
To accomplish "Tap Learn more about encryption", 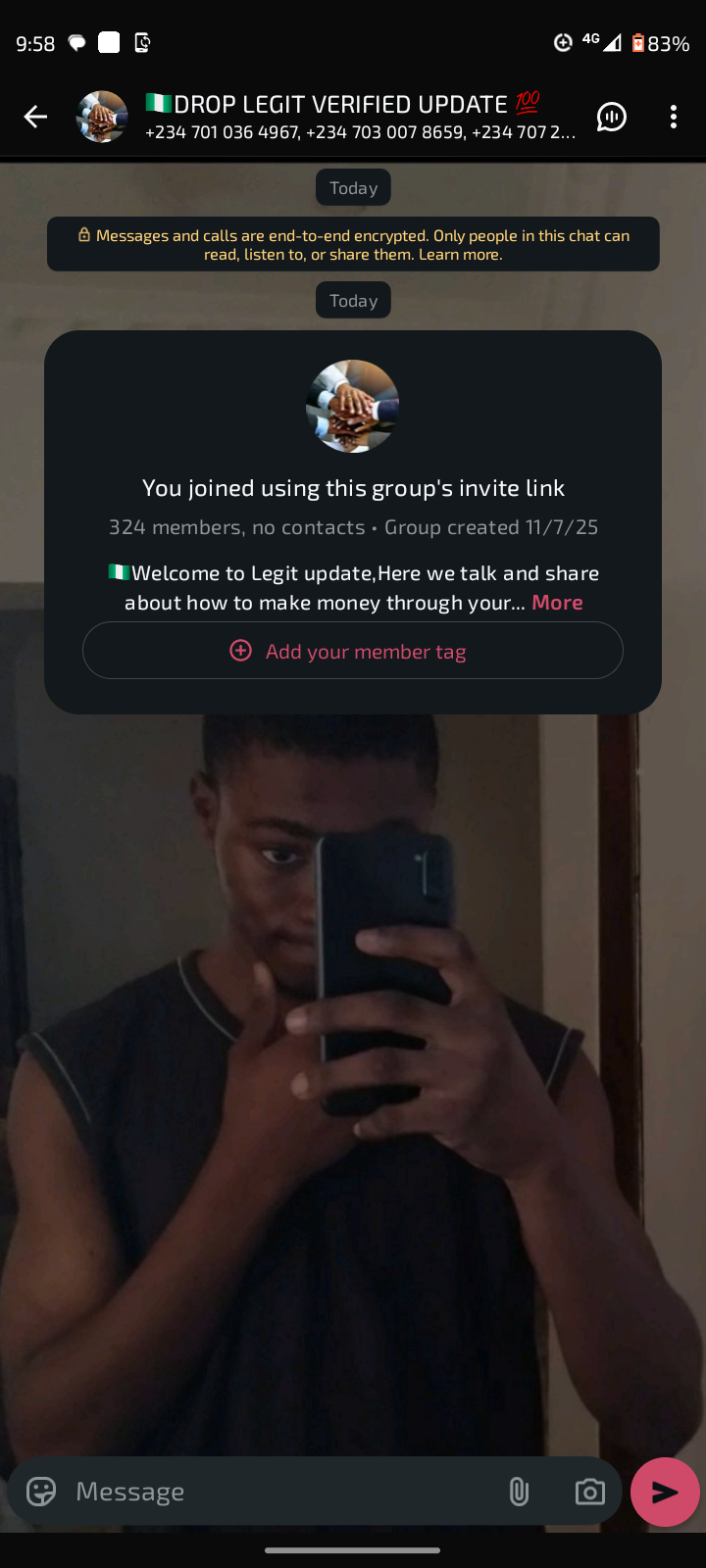I will point(460,255).
